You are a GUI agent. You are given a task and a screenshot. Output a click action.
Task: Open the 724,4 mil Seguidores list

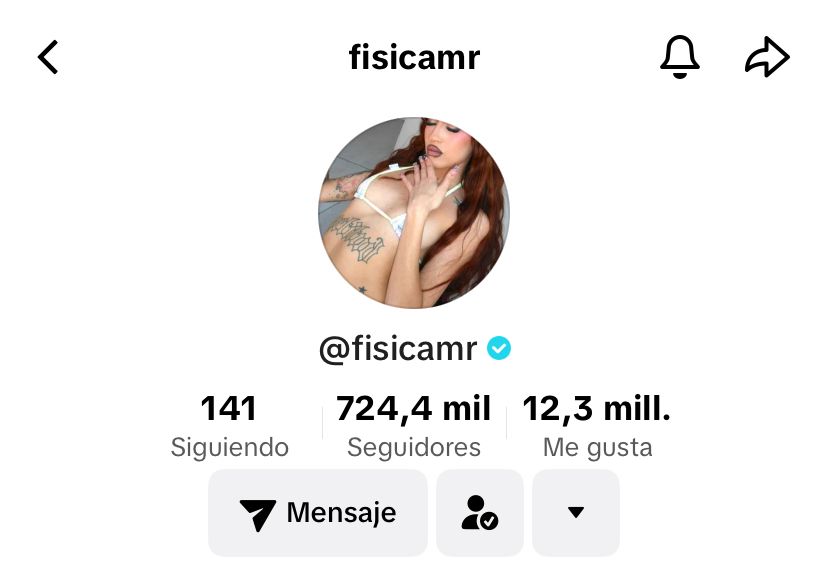414,425
